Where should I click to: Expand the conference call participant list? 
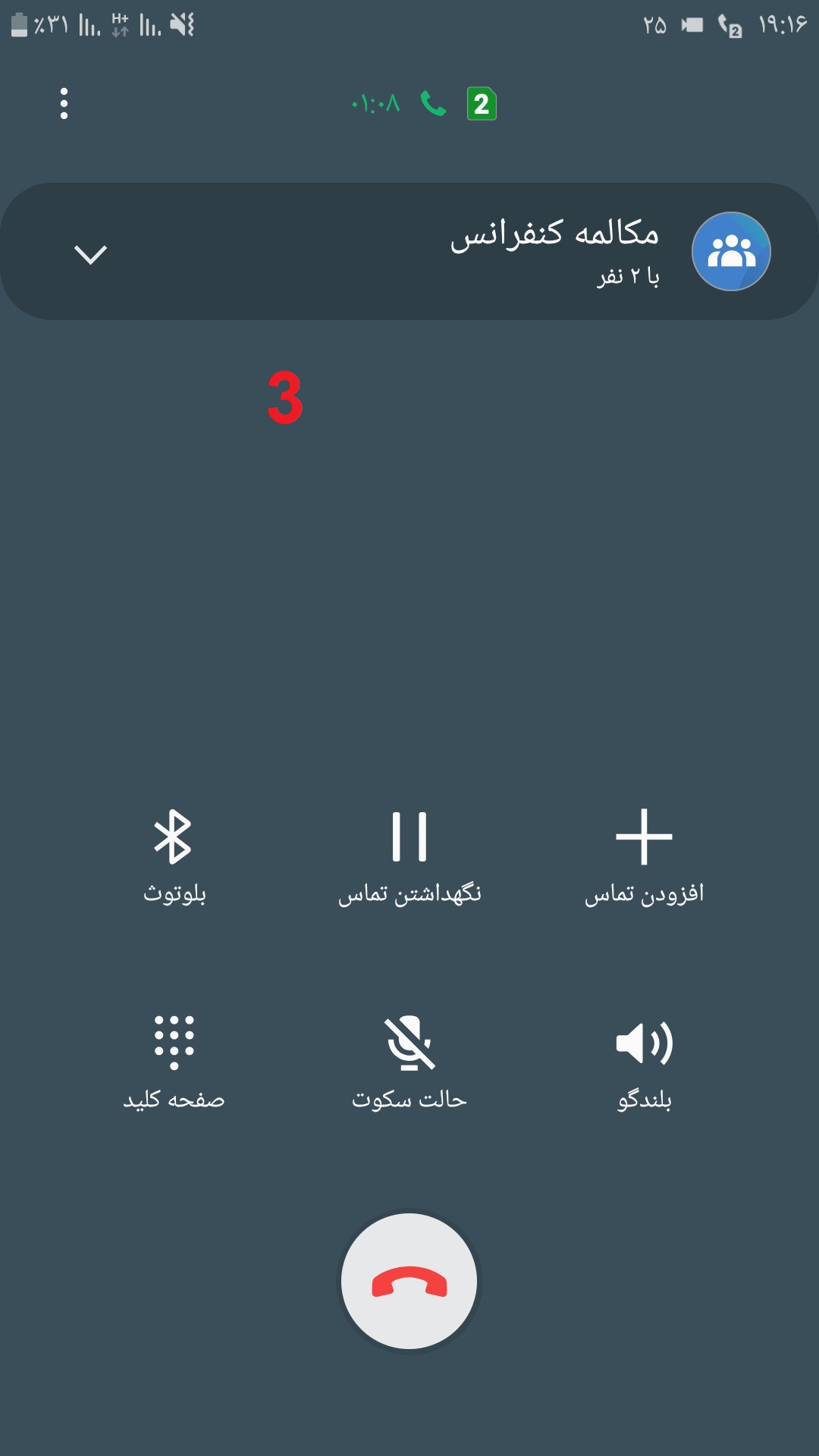[90, 253]
